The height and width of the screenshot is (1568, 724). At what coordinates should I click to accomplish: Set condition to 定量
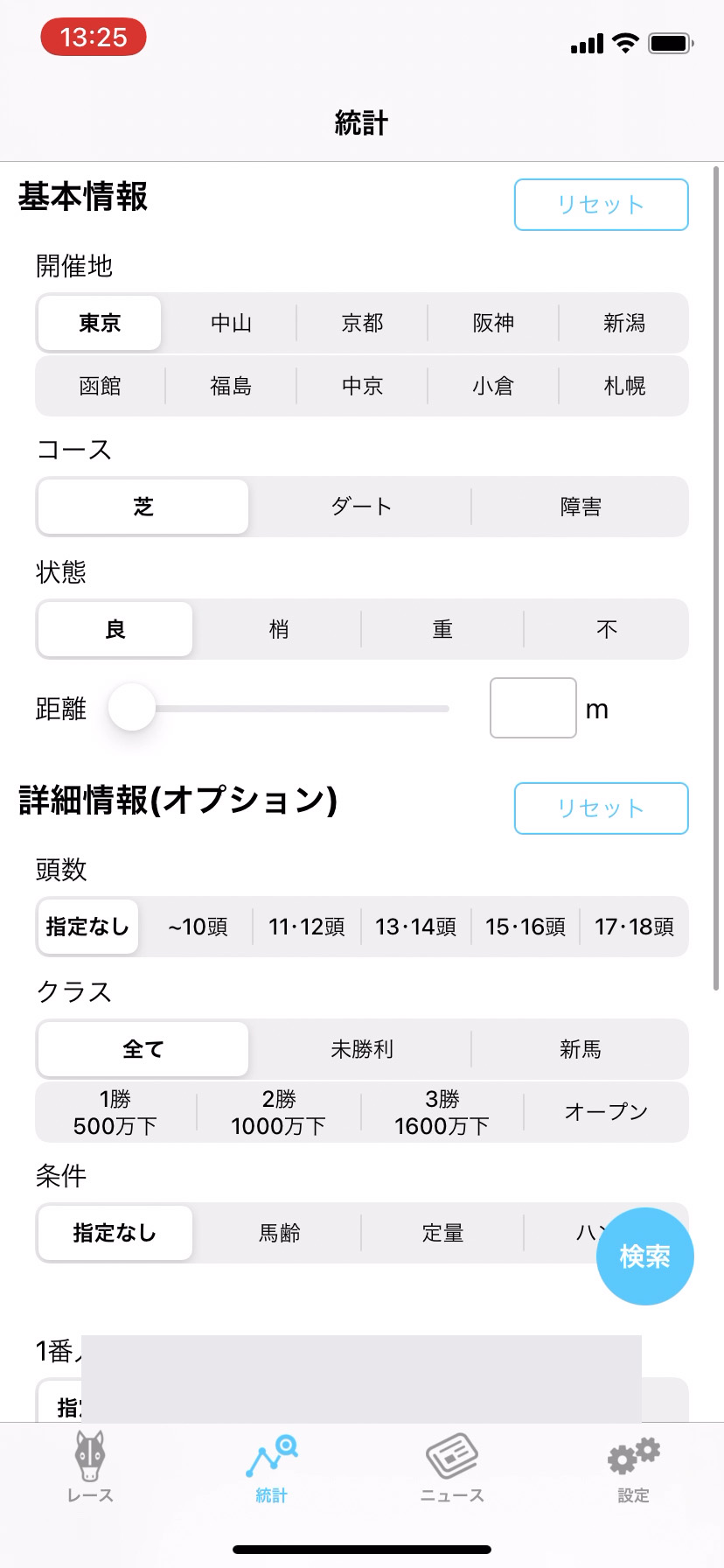[x=442, y=1233]
